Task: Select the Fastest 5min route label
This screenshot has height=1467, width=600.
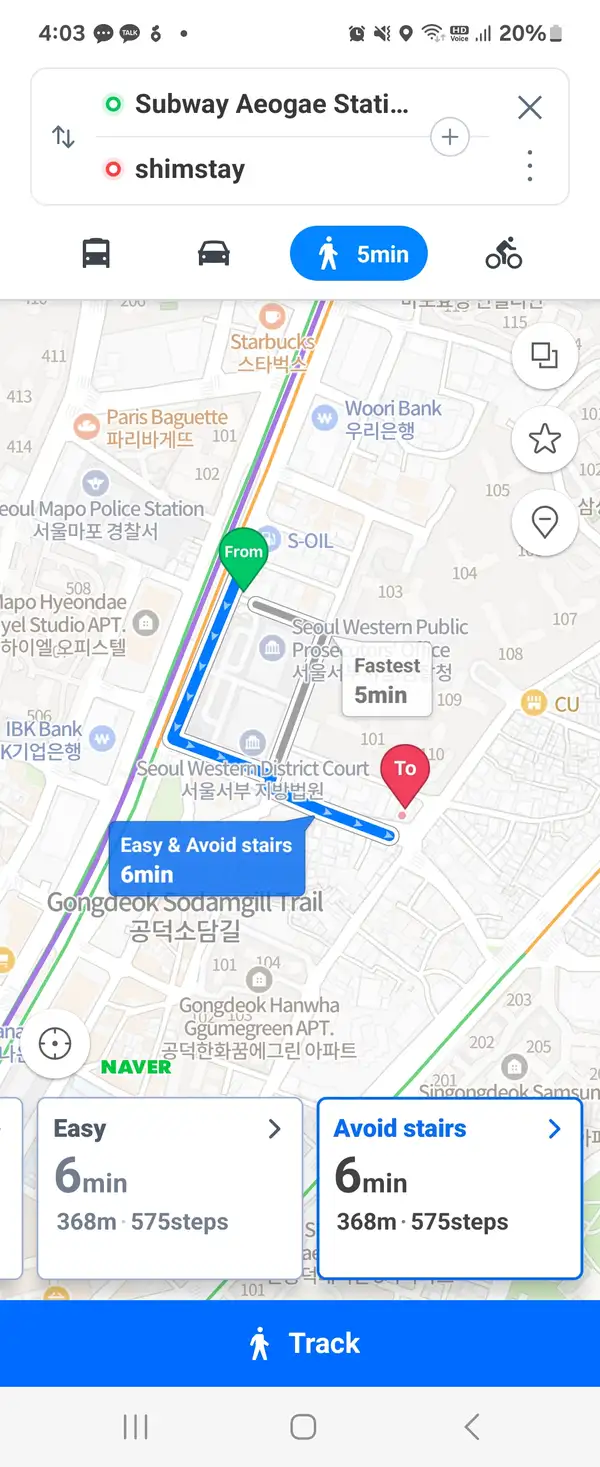Action: click(x=386, y=681)
